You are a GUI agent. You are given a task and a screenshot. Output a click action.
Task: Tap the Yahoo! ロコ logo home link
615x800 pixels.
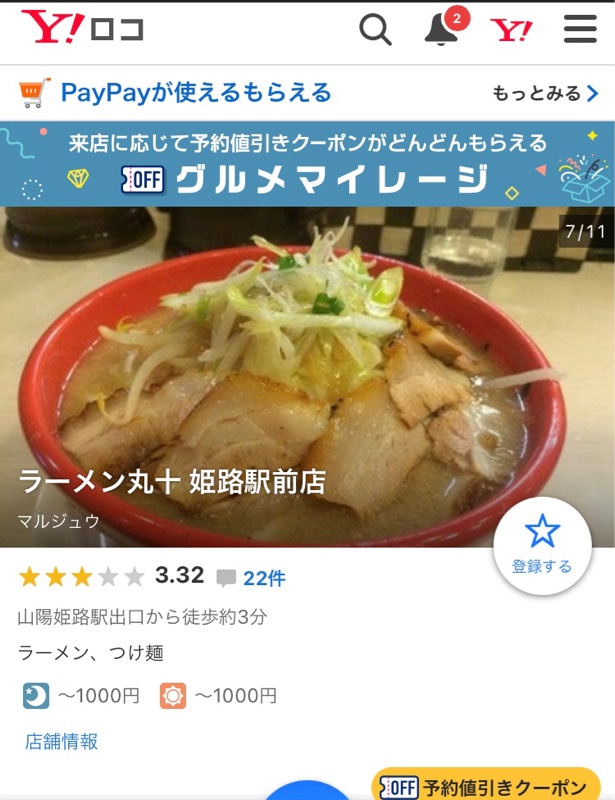(82, 29)
